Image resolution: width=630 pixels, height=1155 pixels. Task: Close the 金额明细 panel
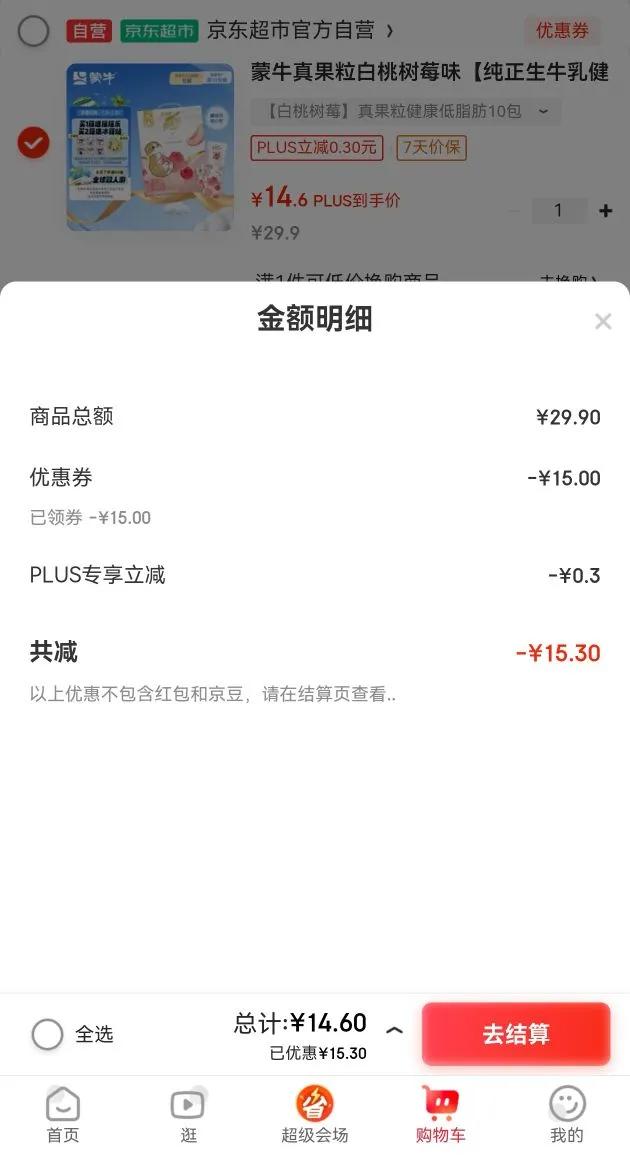pyautogui.click(x=602, y=321)
